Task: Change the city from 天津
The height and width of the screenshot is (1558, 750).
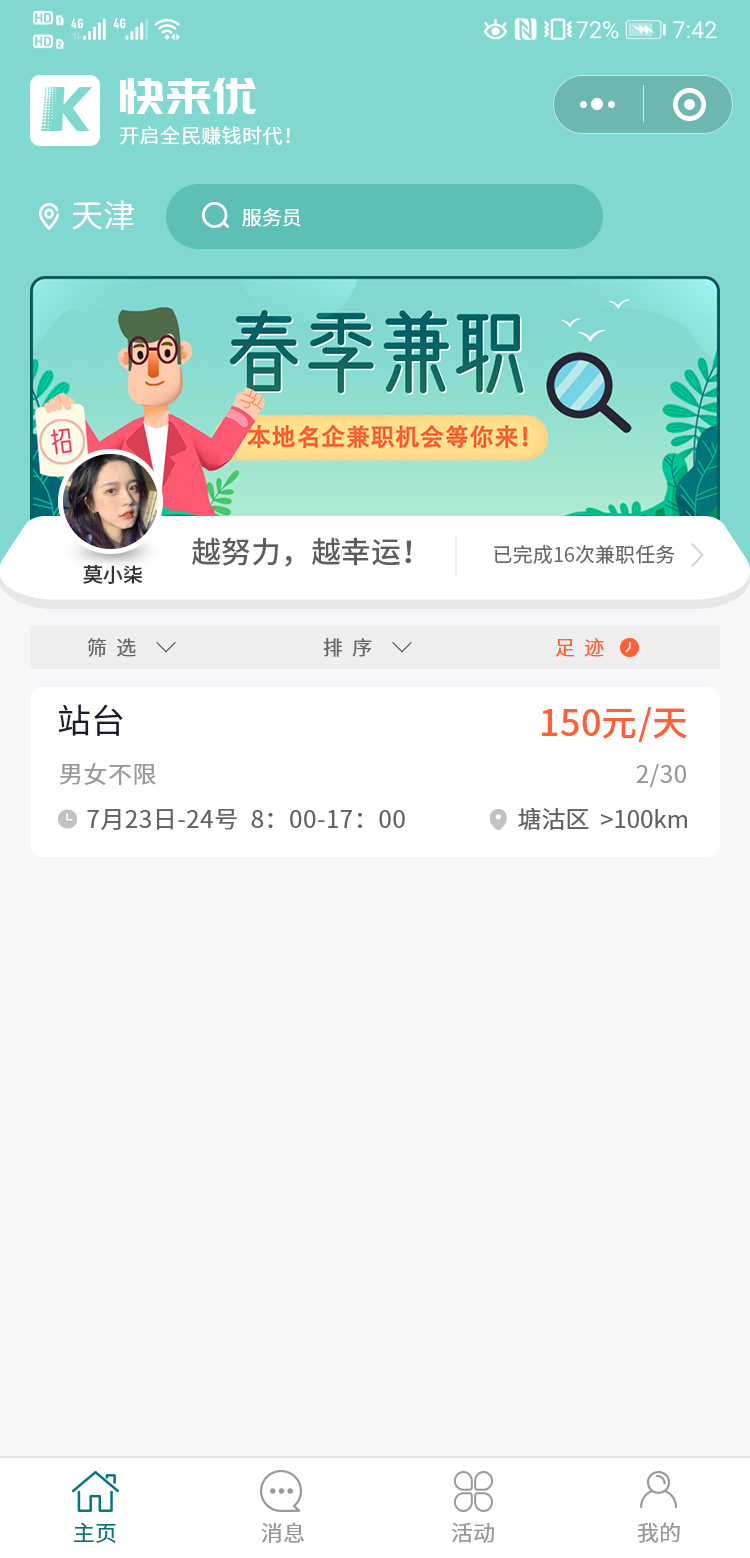Action: [x=86, y=216]
